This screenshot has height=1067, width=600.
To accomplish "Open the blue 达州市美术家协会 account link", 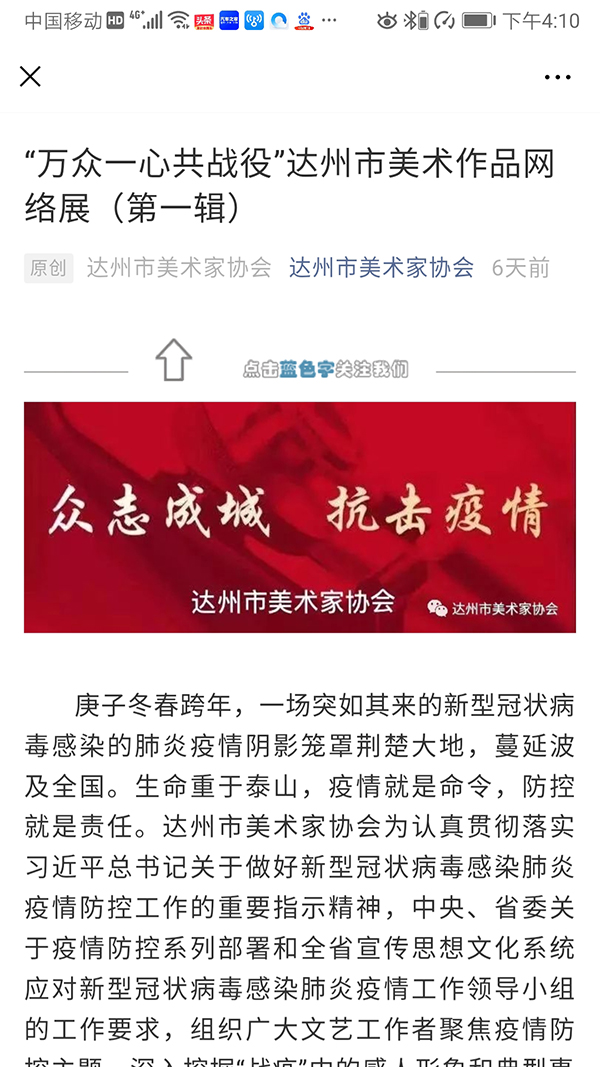I will [381, 267].
